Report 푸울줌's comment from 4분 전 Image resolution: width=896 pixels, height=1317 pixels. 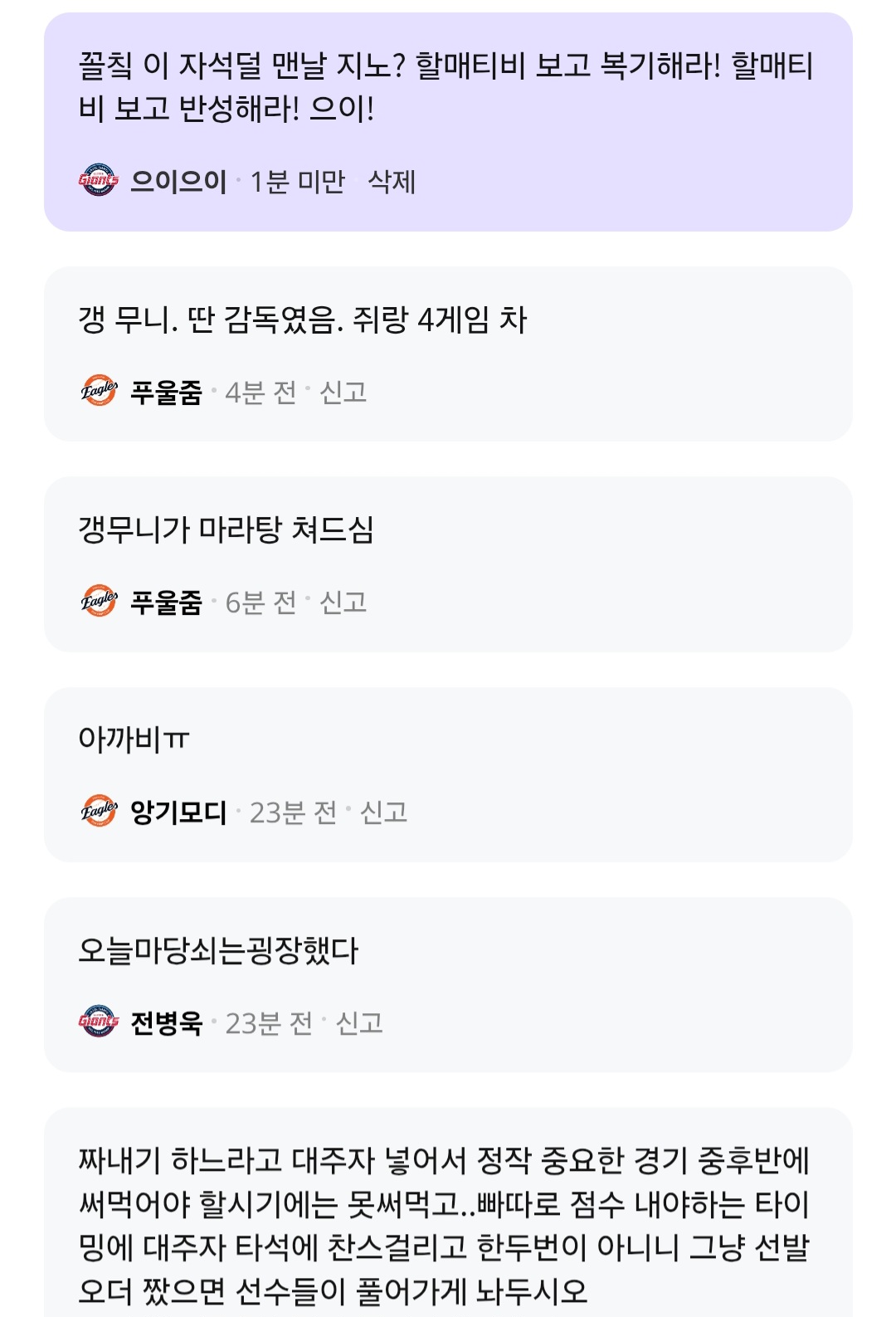(343, 392)
